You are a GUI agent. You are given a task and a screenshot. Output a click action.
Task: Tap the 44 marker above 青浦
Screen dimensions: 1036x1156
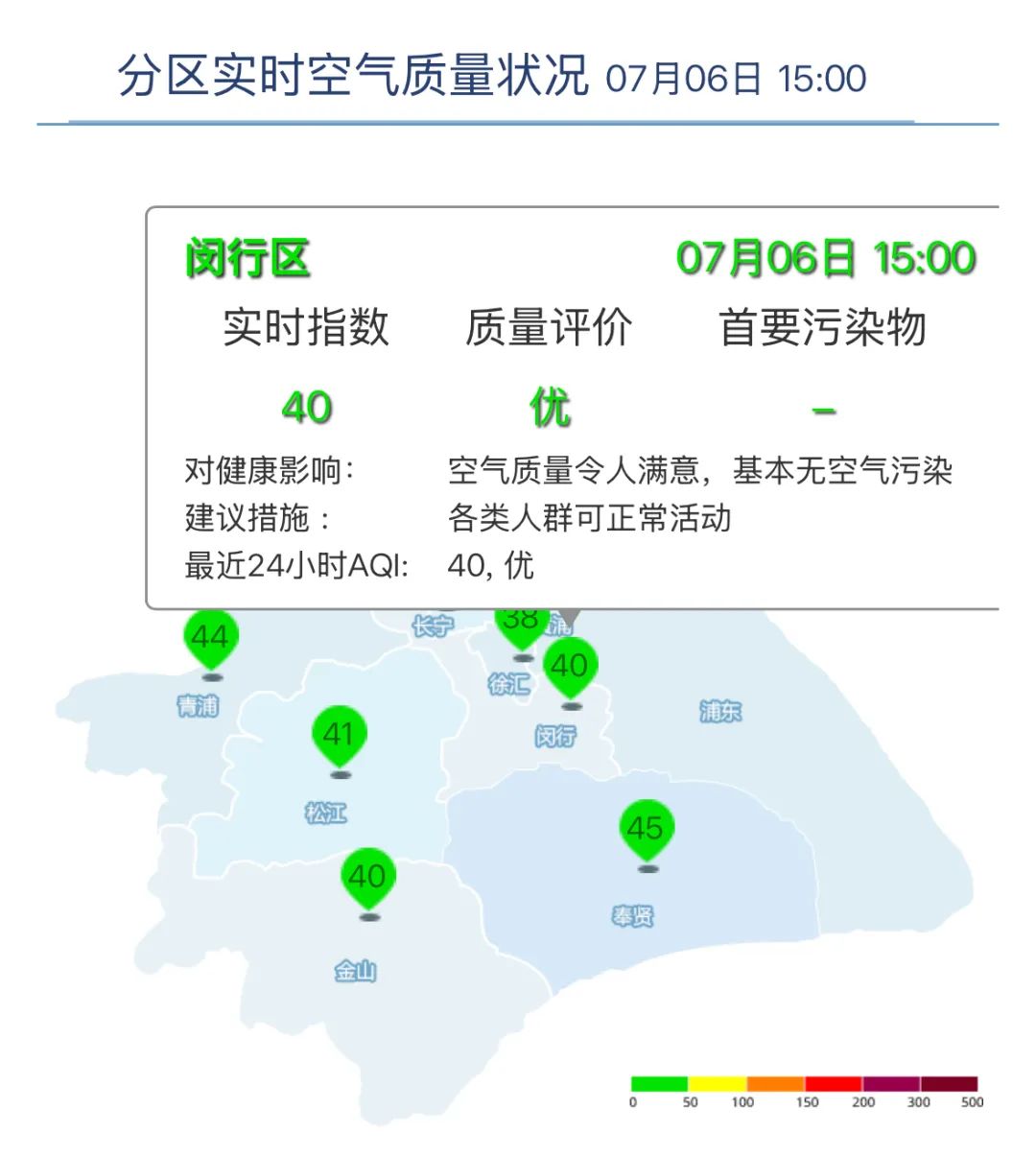(x=211, y=639)
